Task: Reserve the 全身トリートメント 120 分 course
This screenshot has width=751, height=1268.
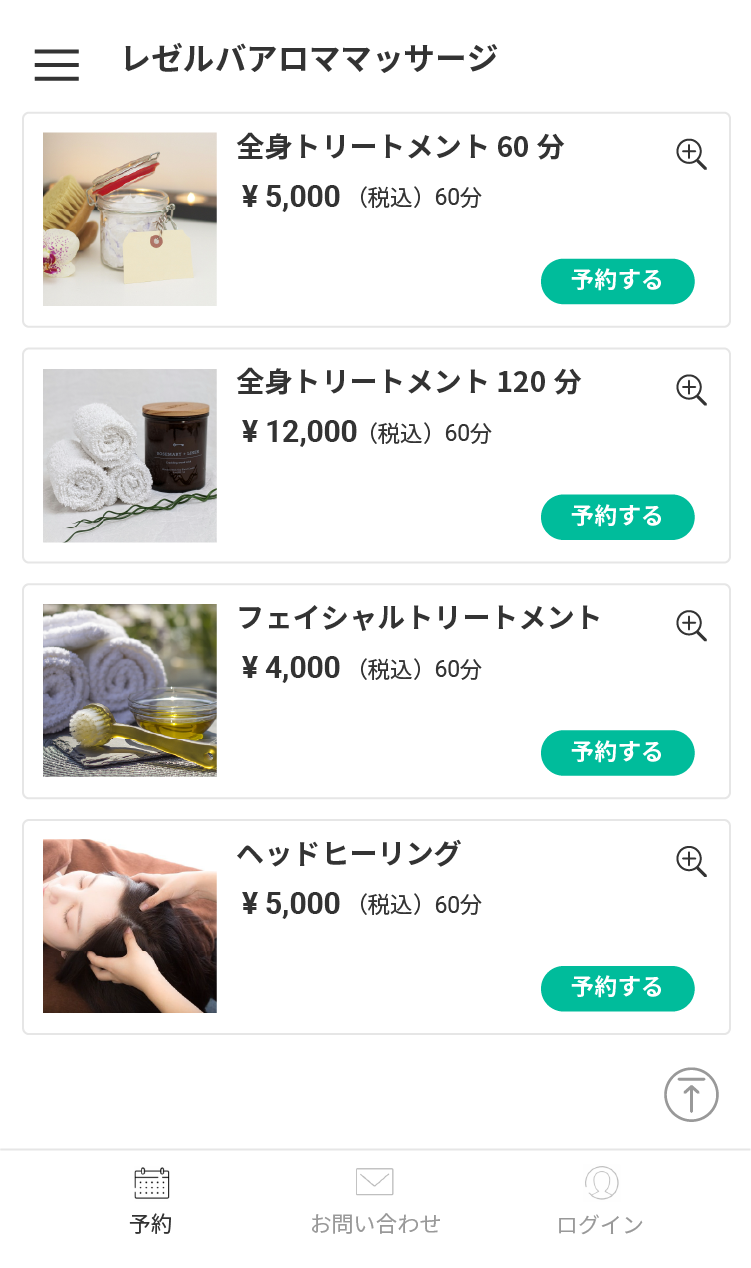Action: (617, 517)
